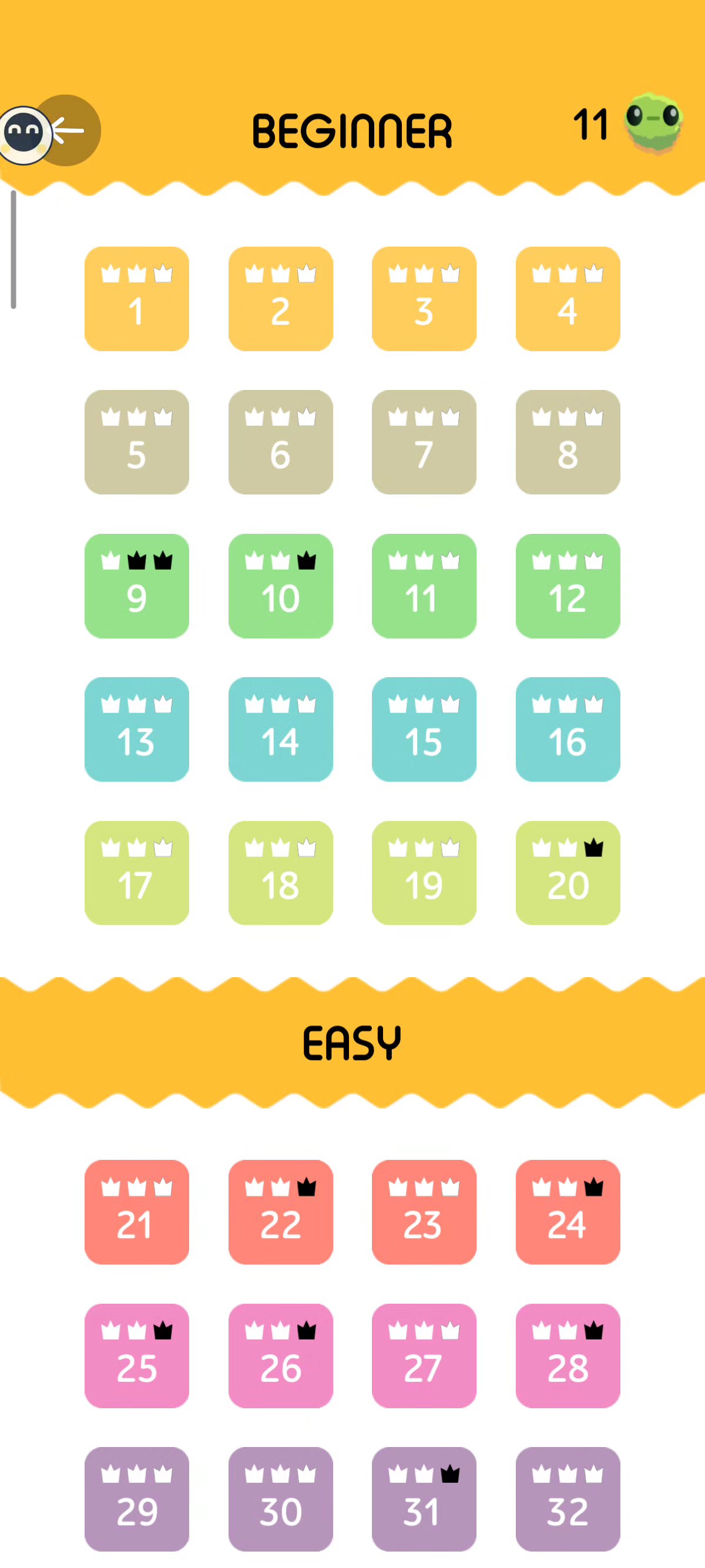Screen dimensions: 705x1568
Task: Select level 20
Action: (x=568, y=873)
